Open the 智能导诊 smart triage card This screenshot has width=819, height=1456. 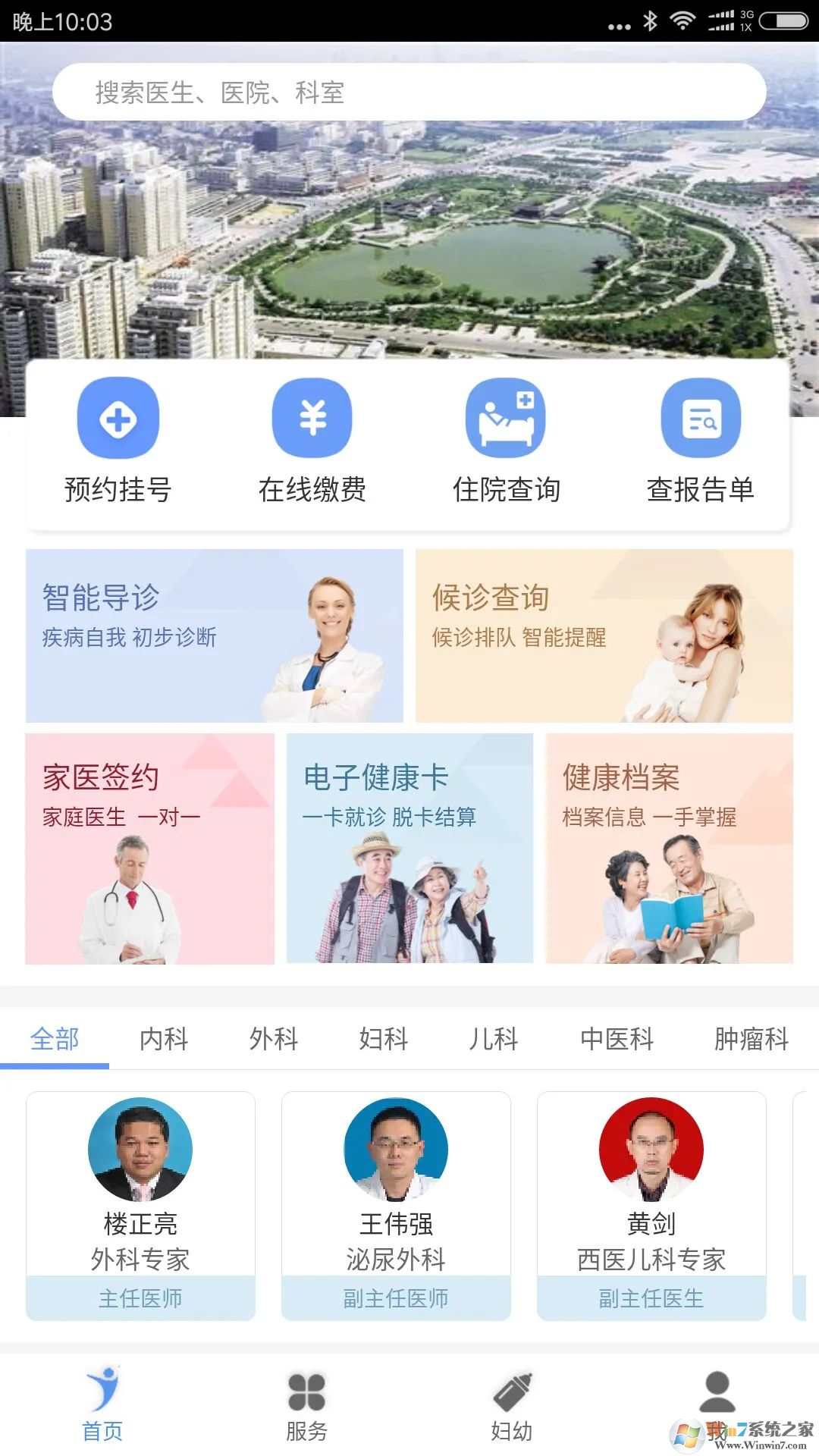215,635
